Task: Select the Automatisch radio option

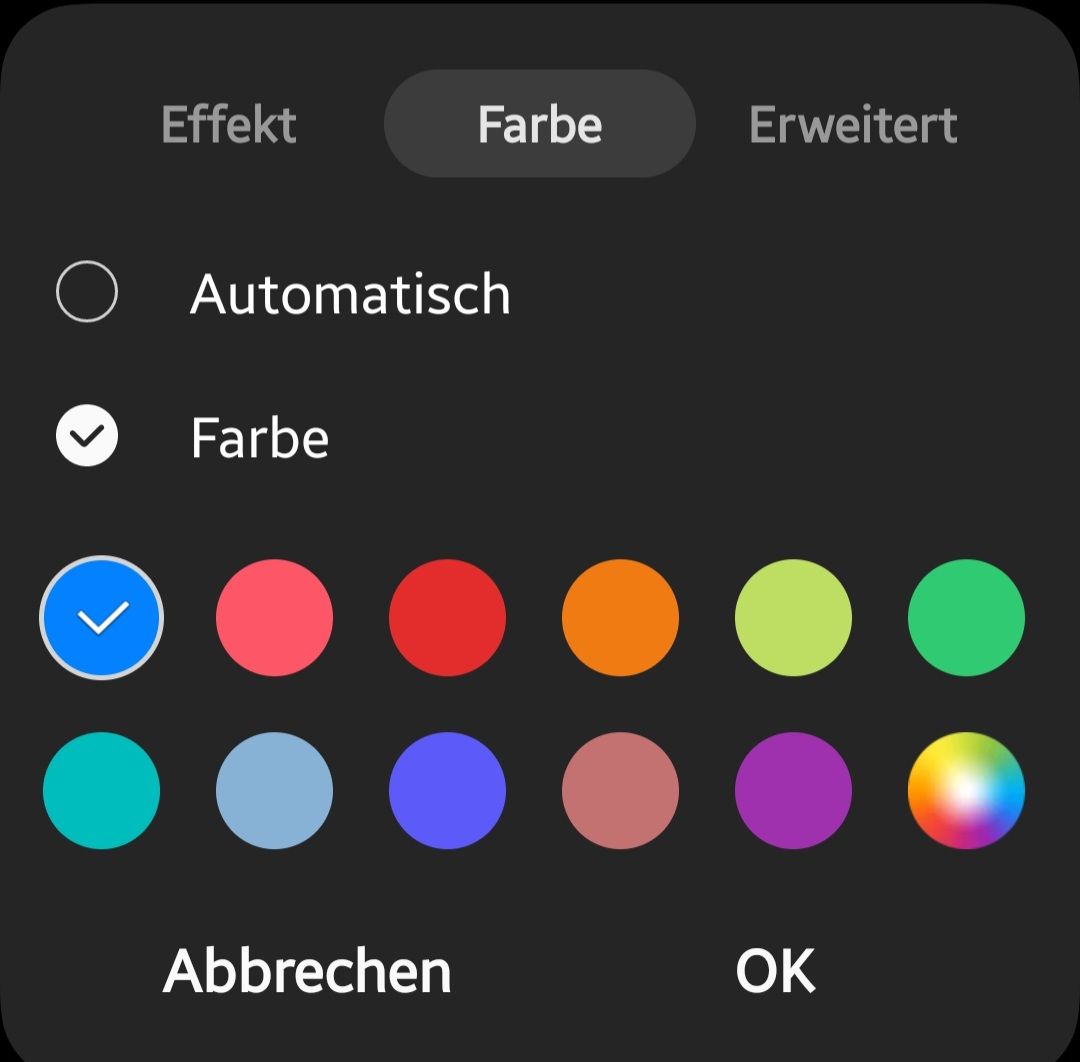Action: pos(87,292)
